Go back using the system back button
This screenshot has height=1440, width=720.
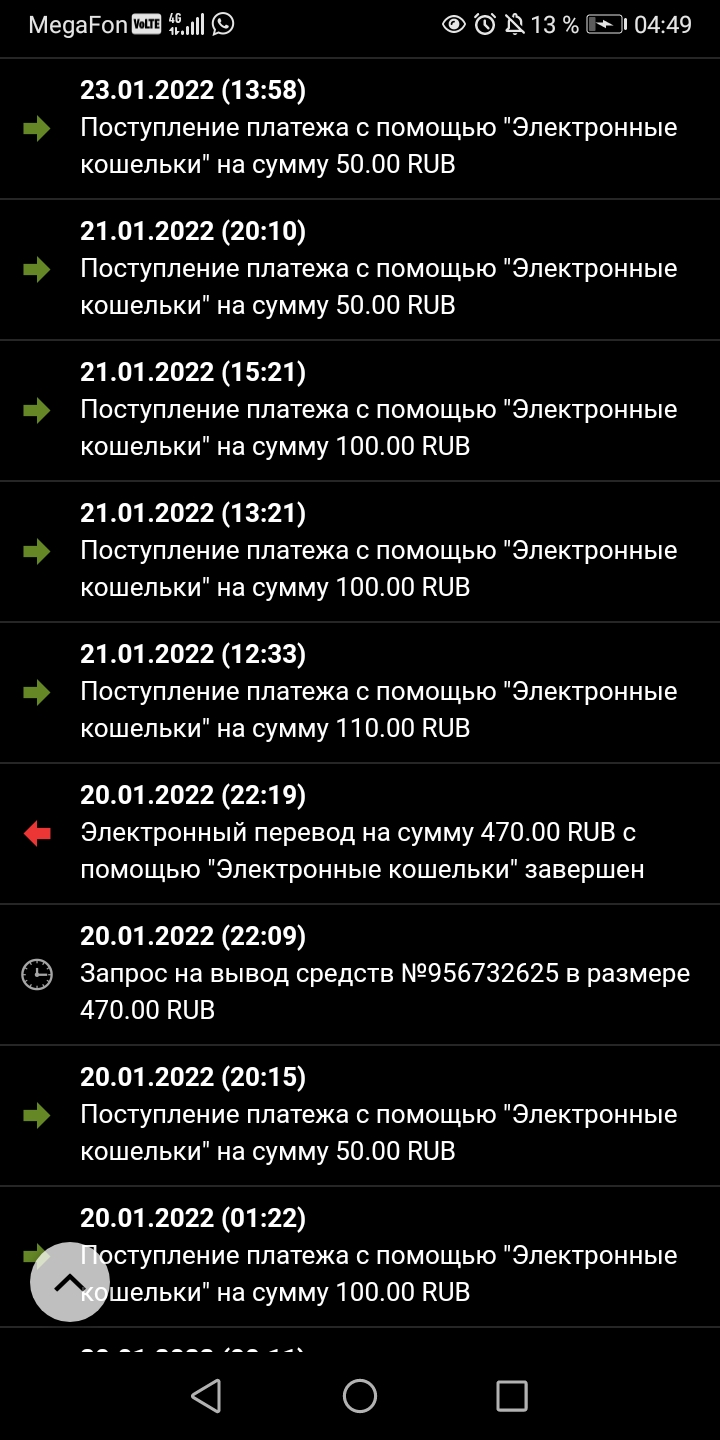point(206,1396)
